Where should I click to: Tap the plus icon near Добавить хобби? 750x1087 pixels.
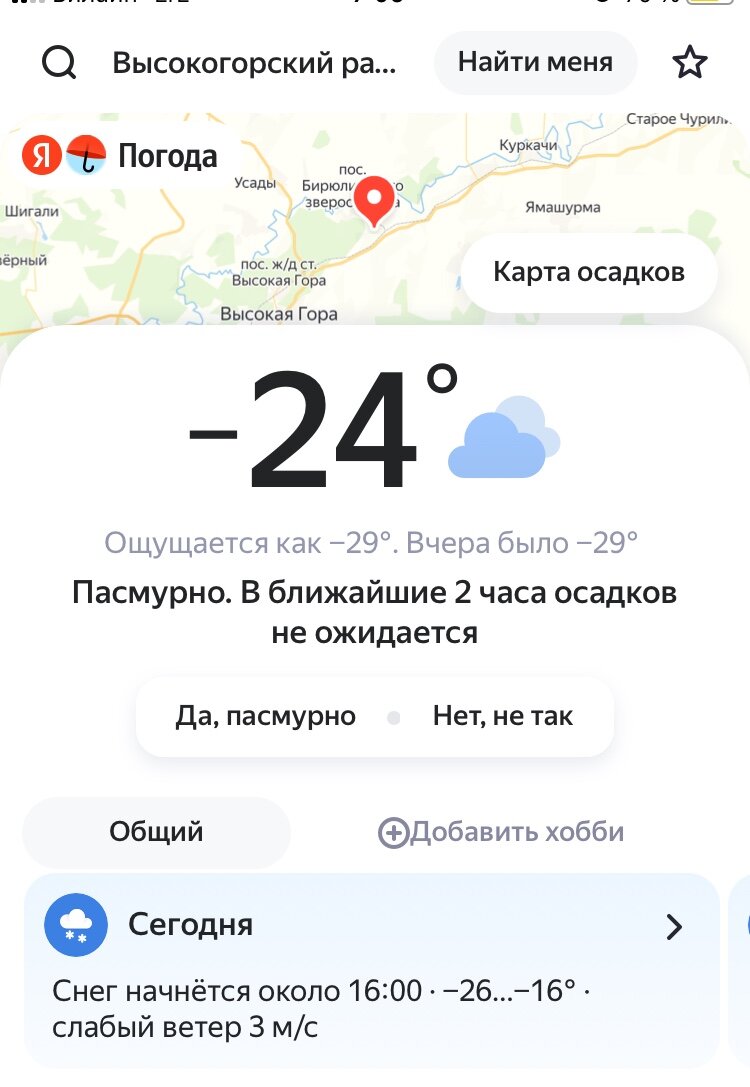(394, 831)
